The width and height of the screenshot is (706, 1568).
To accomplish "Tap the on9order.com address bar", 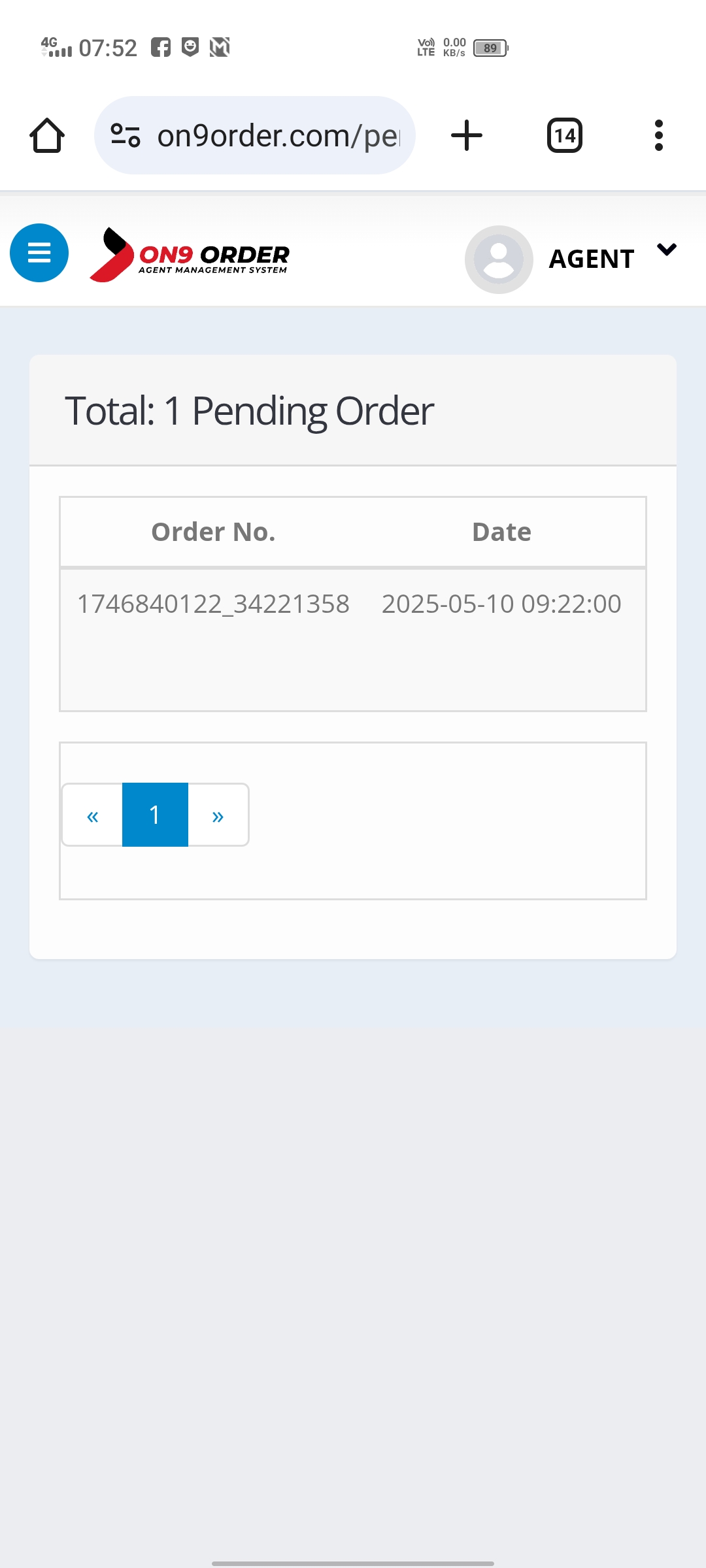I will click(x=255, y=135).
